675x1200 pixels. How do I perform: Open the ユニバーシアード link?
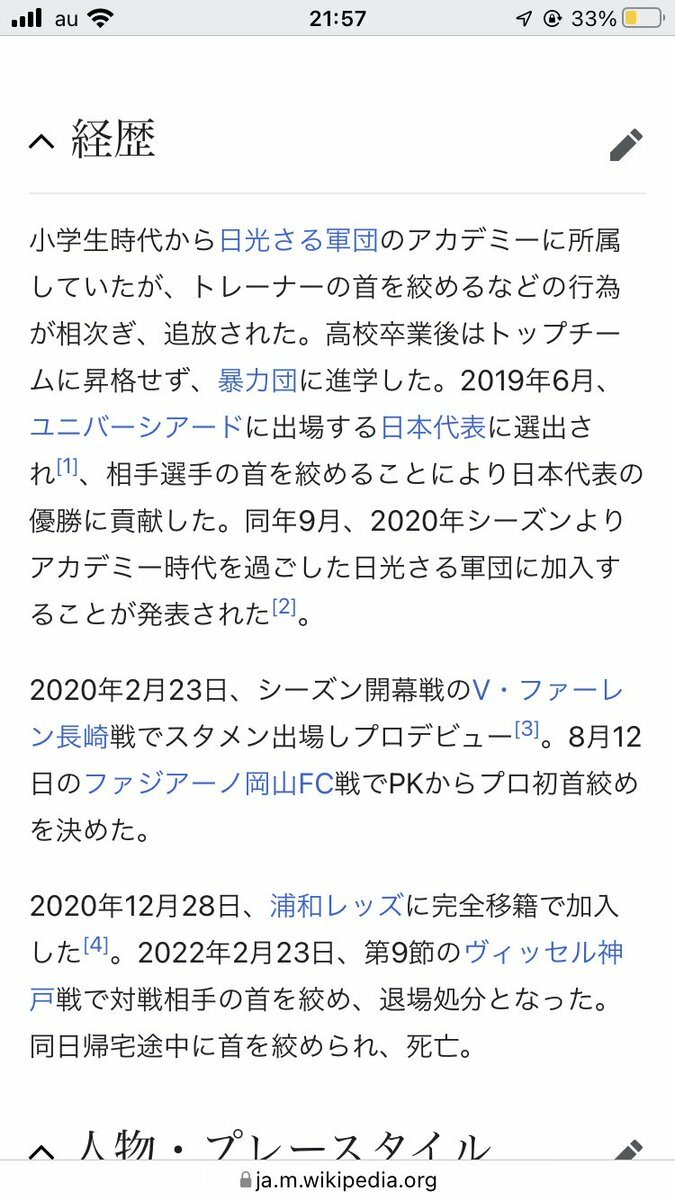point(136,427)
